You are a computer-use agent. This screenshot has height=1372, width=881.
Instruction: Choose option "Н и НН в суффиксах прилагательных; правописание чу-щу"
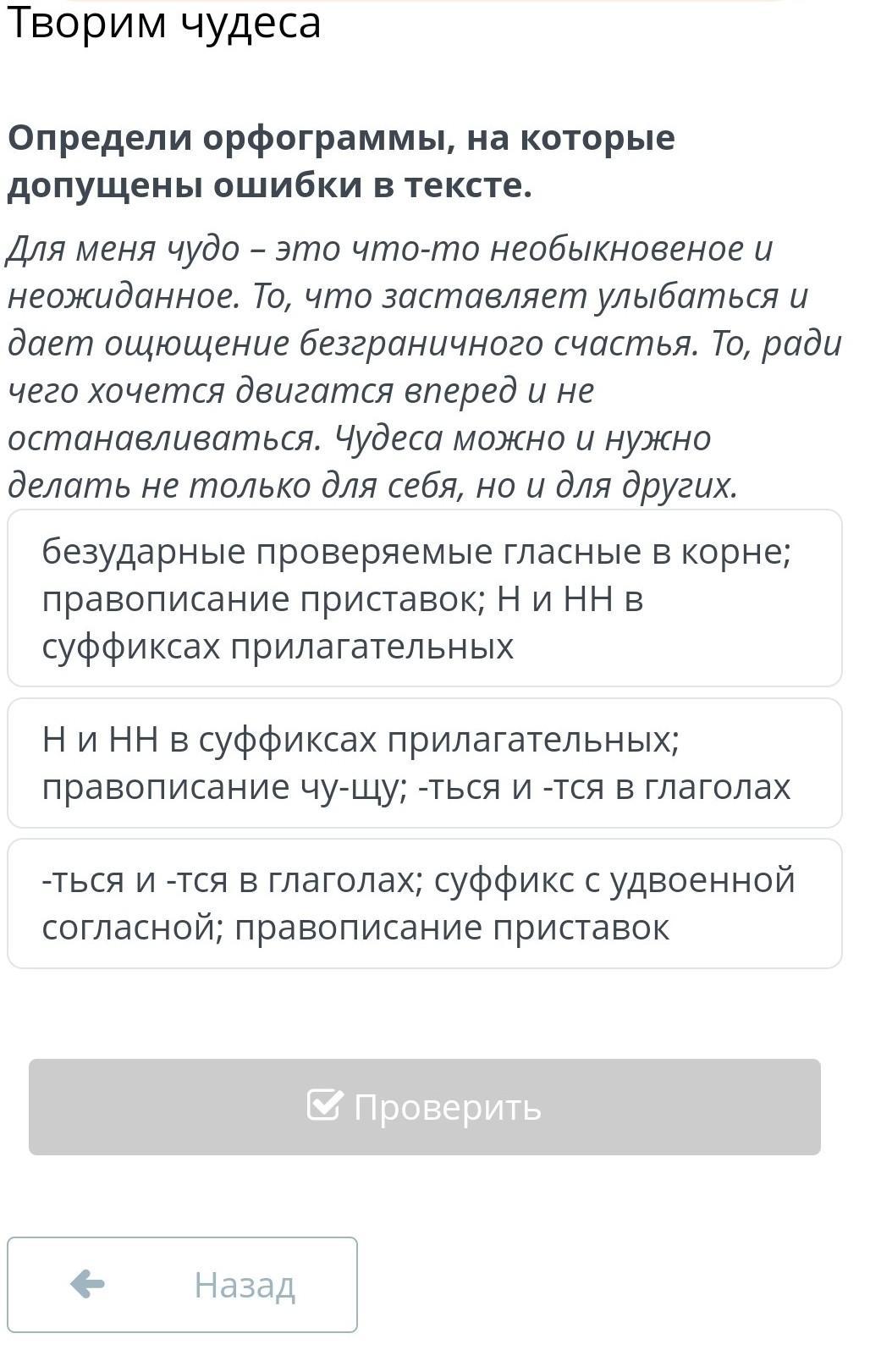pos(425,763)
